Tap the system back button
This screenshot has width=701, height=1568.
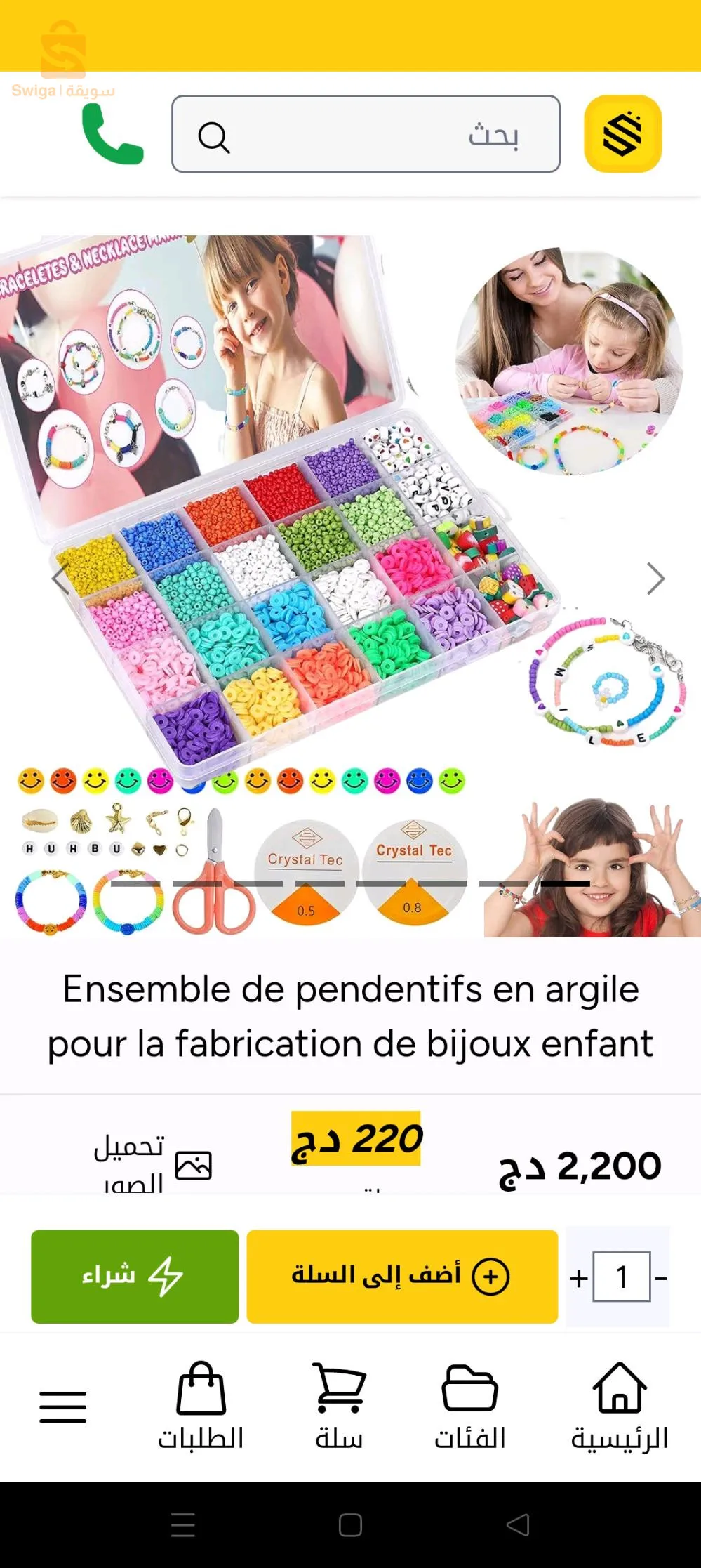(518, 1524)
